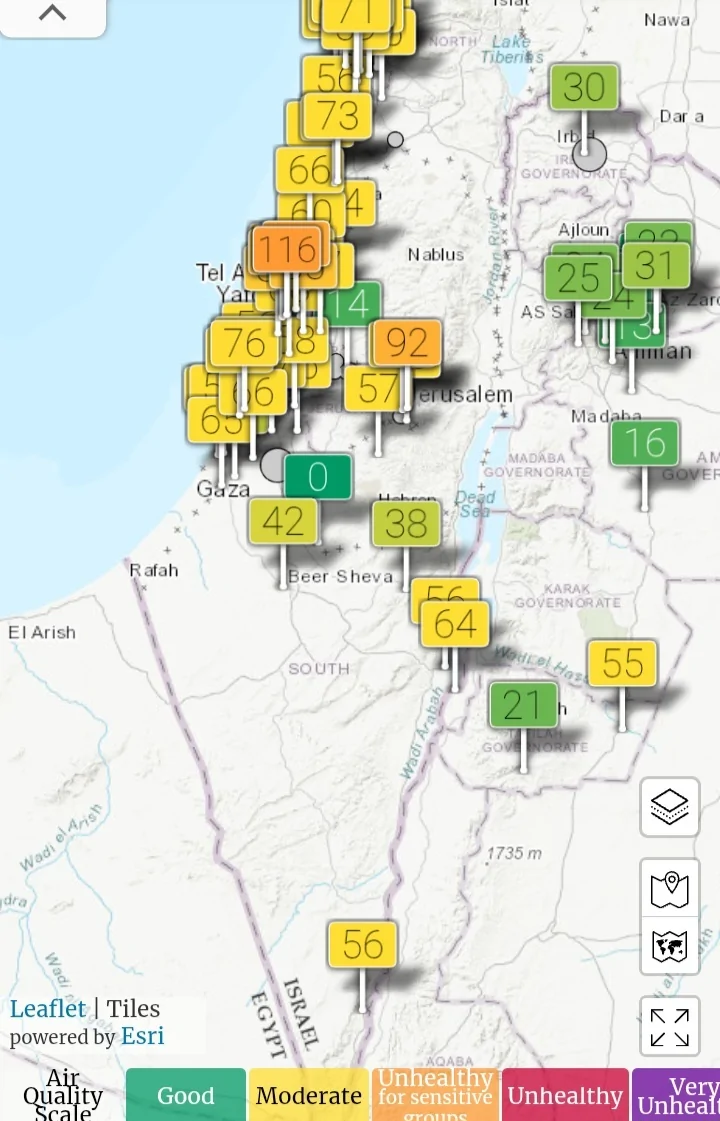
Task: Select the green 16 marker near Madaba
Action: 644,443
